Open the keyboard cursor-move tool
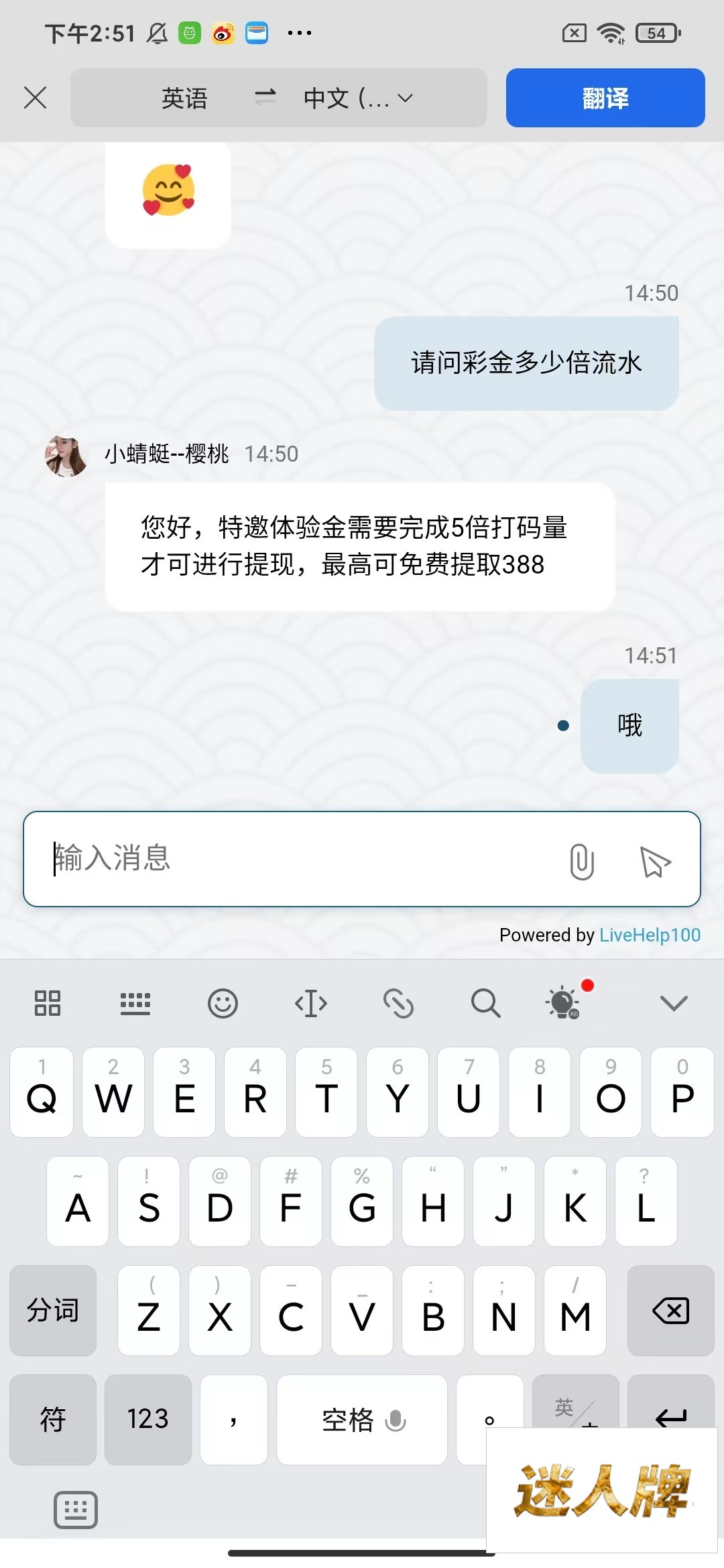 coord(311,1003)
